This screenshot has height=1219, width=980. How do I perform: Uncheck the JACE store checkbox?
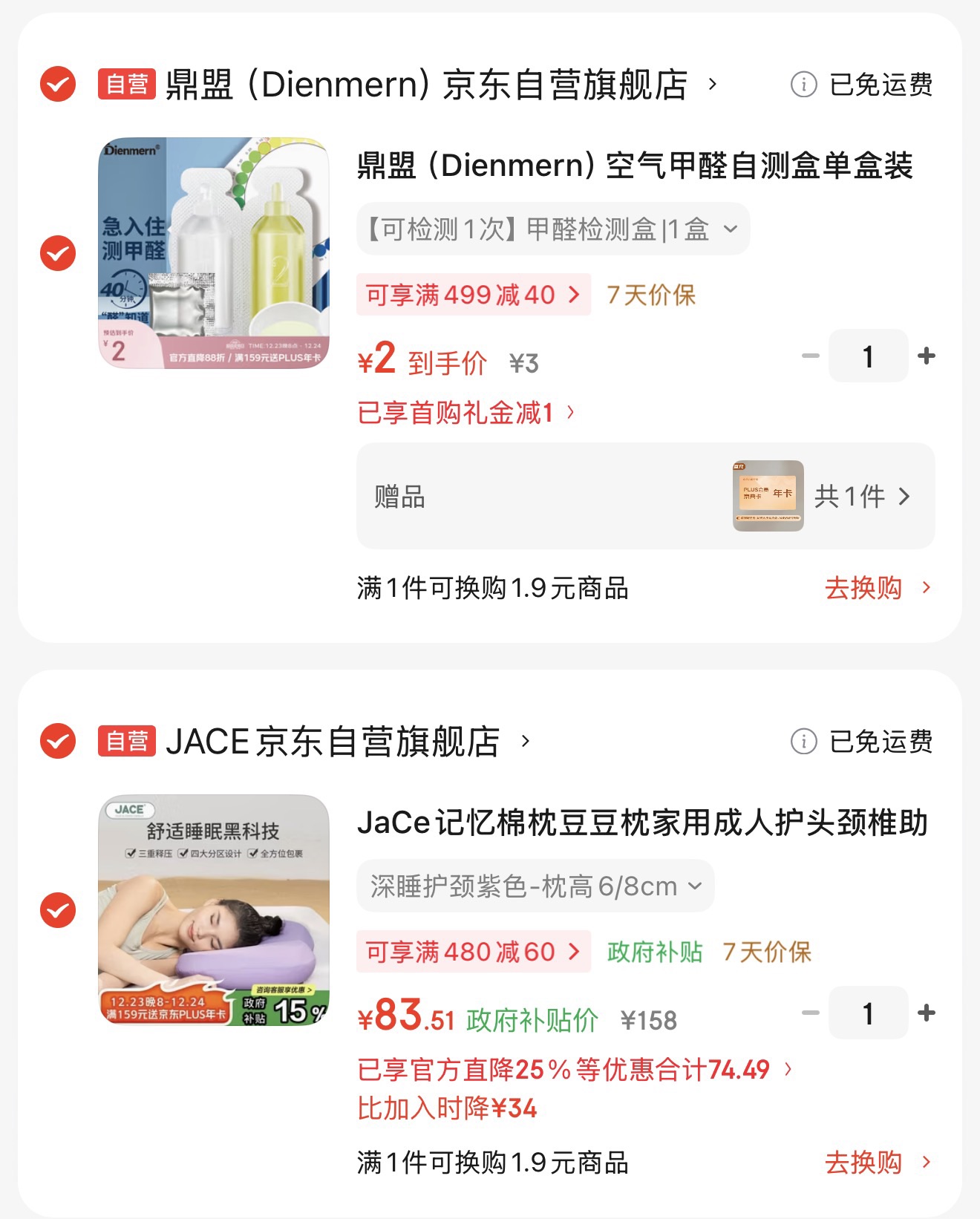click(x=58, y=741)
